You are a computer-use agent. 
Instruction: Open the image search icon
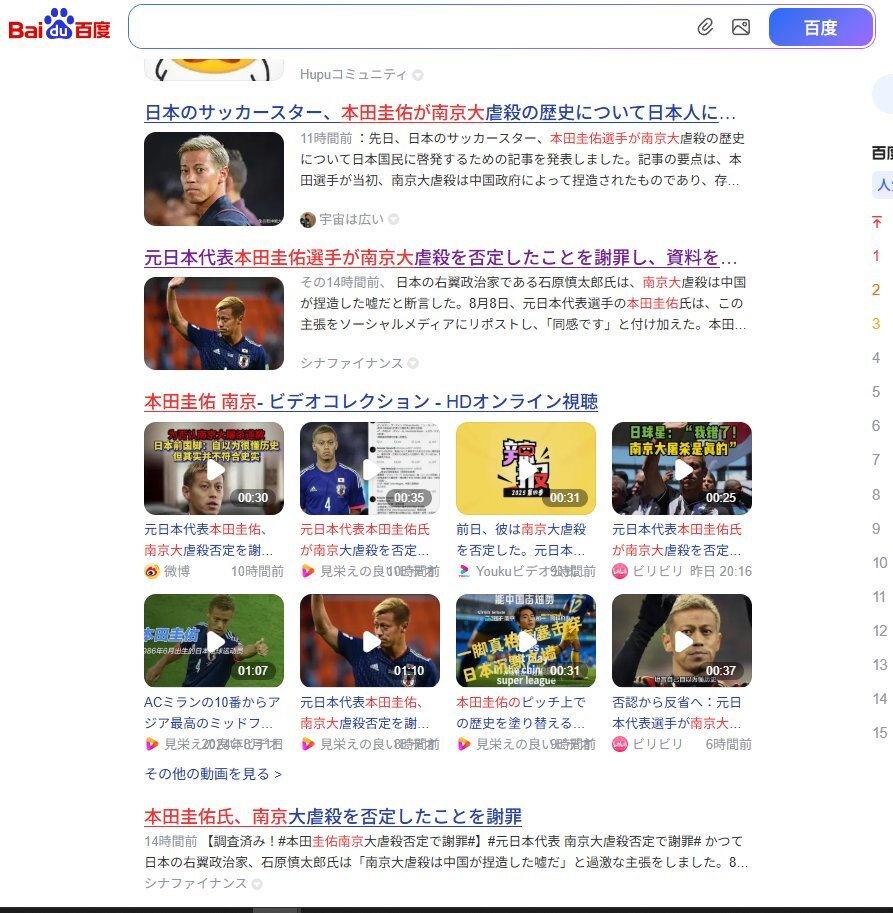[741, 27]
